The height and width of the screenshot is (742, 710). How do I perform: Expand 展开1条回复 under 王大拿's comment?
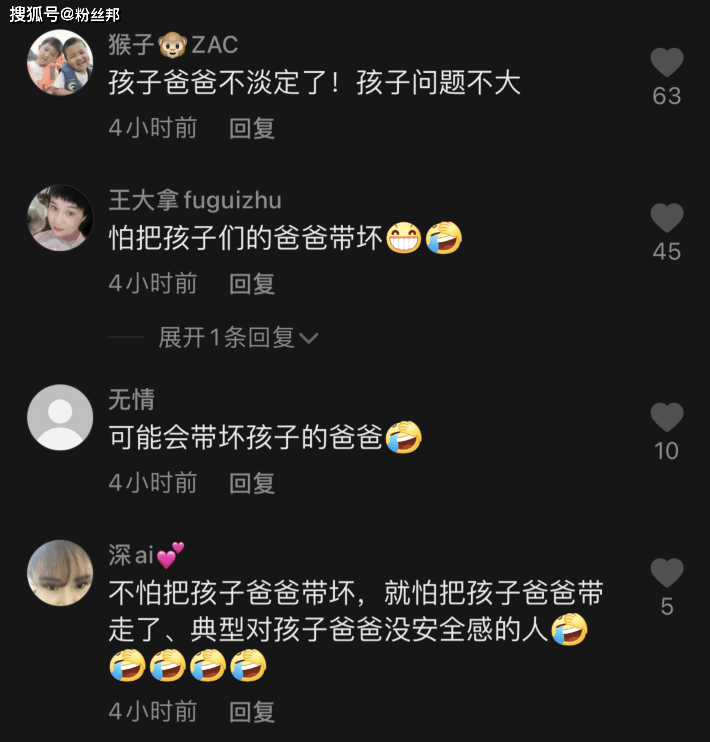click(238, 338)
